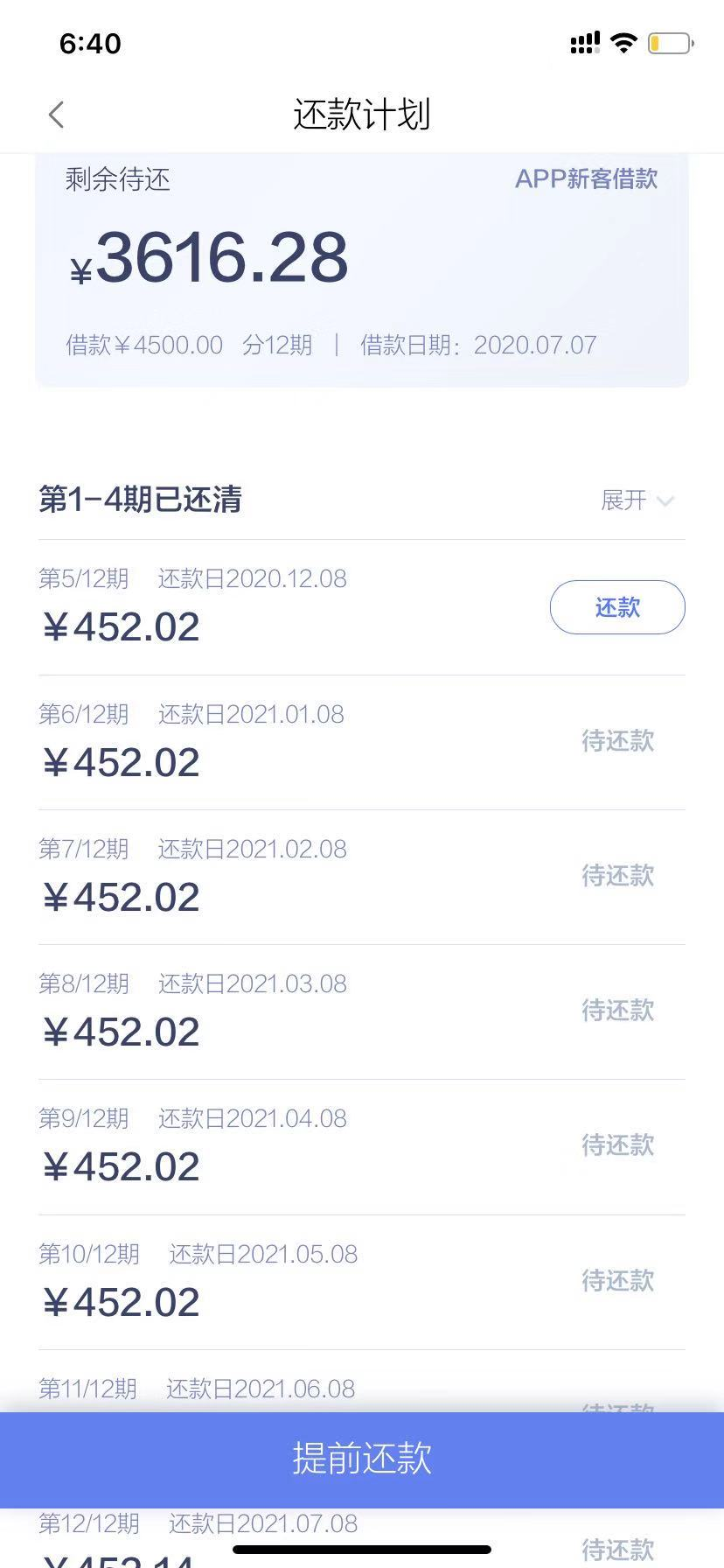
Task: Tap the Wi-Fi icon in status bar
Action: click(623, 42)
